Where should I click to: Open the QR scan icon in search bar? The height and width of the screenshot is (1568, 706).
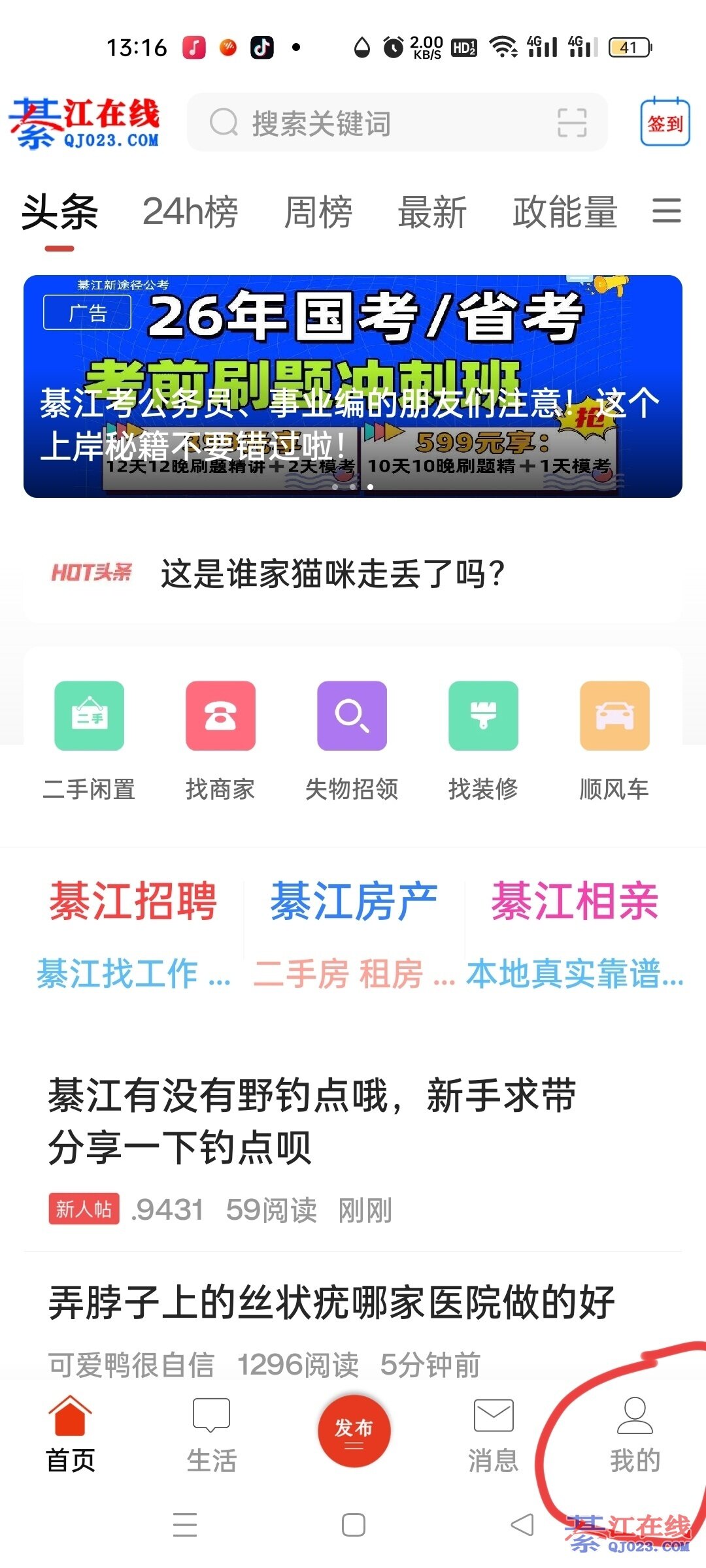[572, 123]
